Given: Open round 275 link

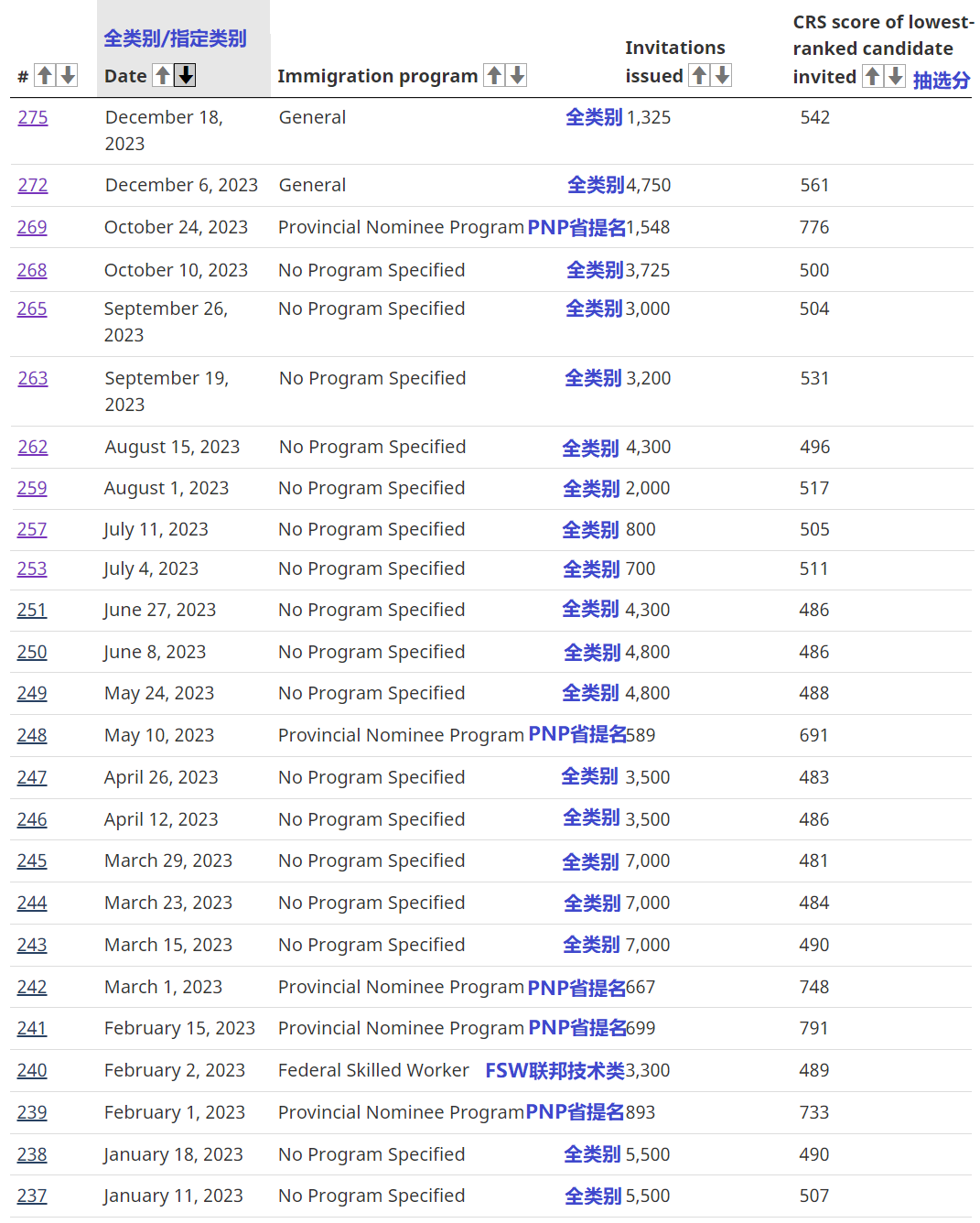Looking at the screenshot, I should click(33, 117).
